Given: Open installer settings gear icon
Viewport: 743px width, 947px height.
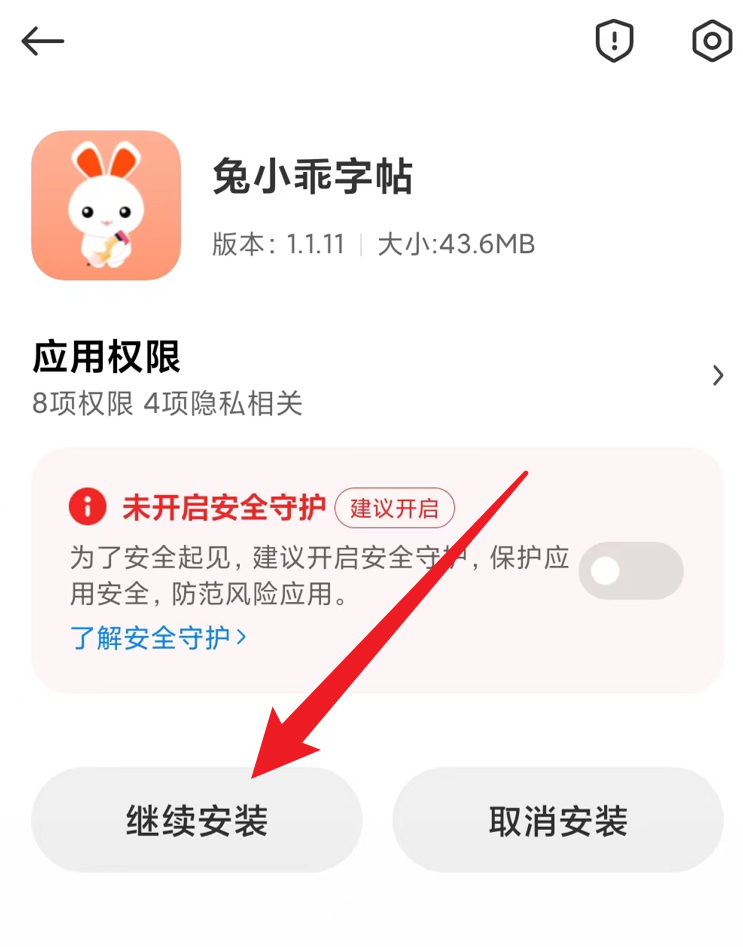Looking at the screenshot, I should [712, 41].
